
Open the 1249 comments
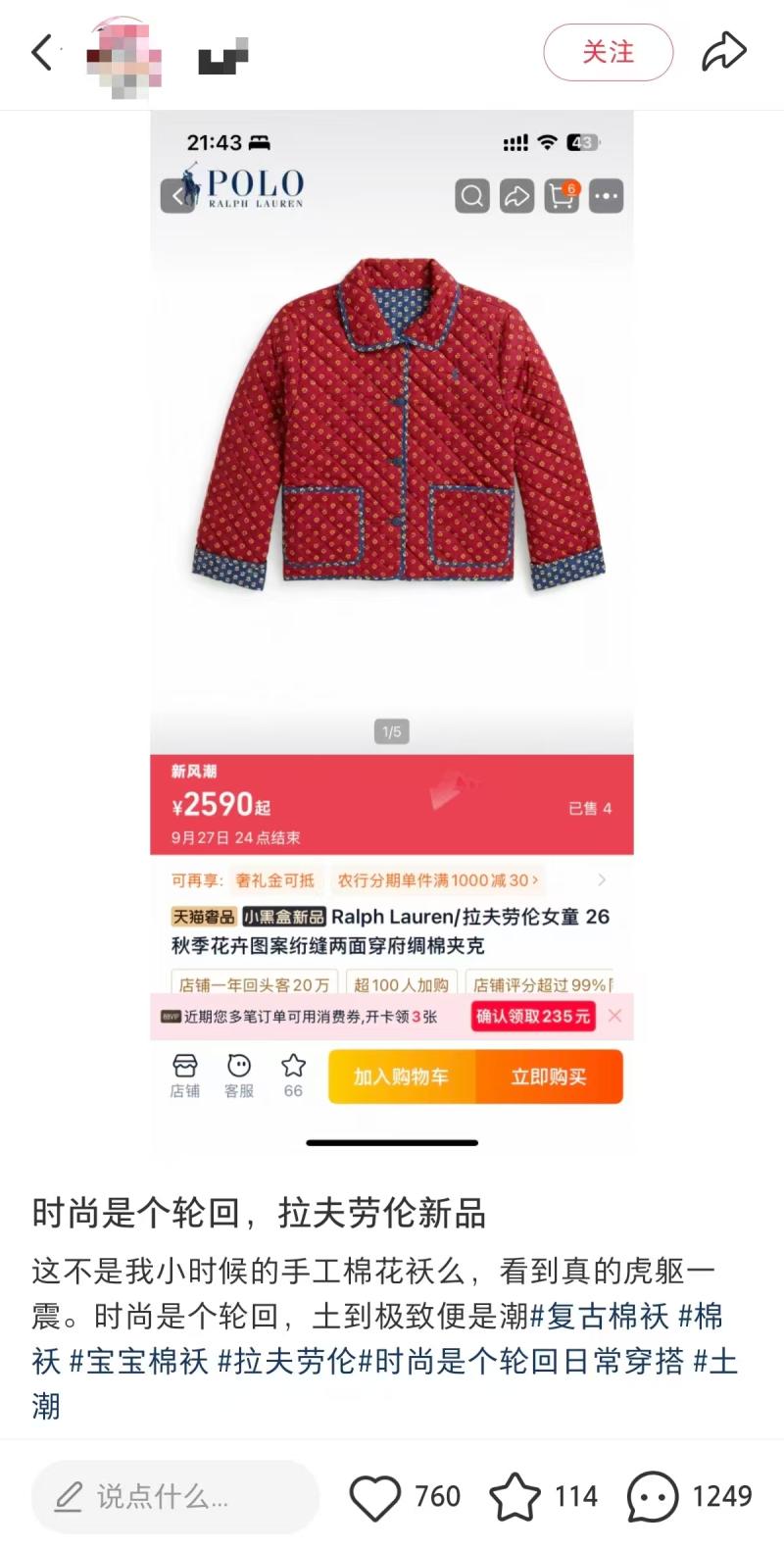690,1497
